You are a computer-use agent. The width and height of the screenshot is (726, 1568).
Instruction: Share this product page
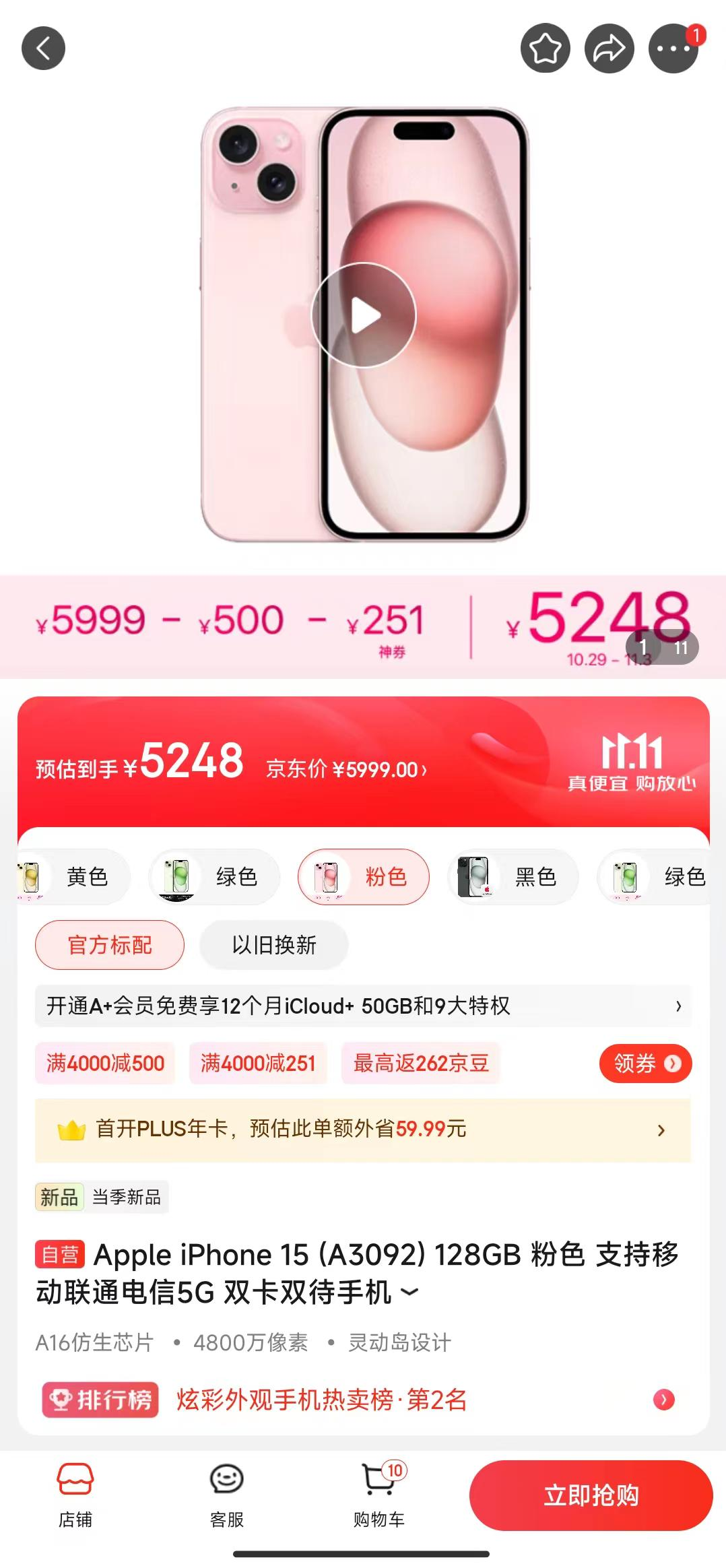(609, 48)
